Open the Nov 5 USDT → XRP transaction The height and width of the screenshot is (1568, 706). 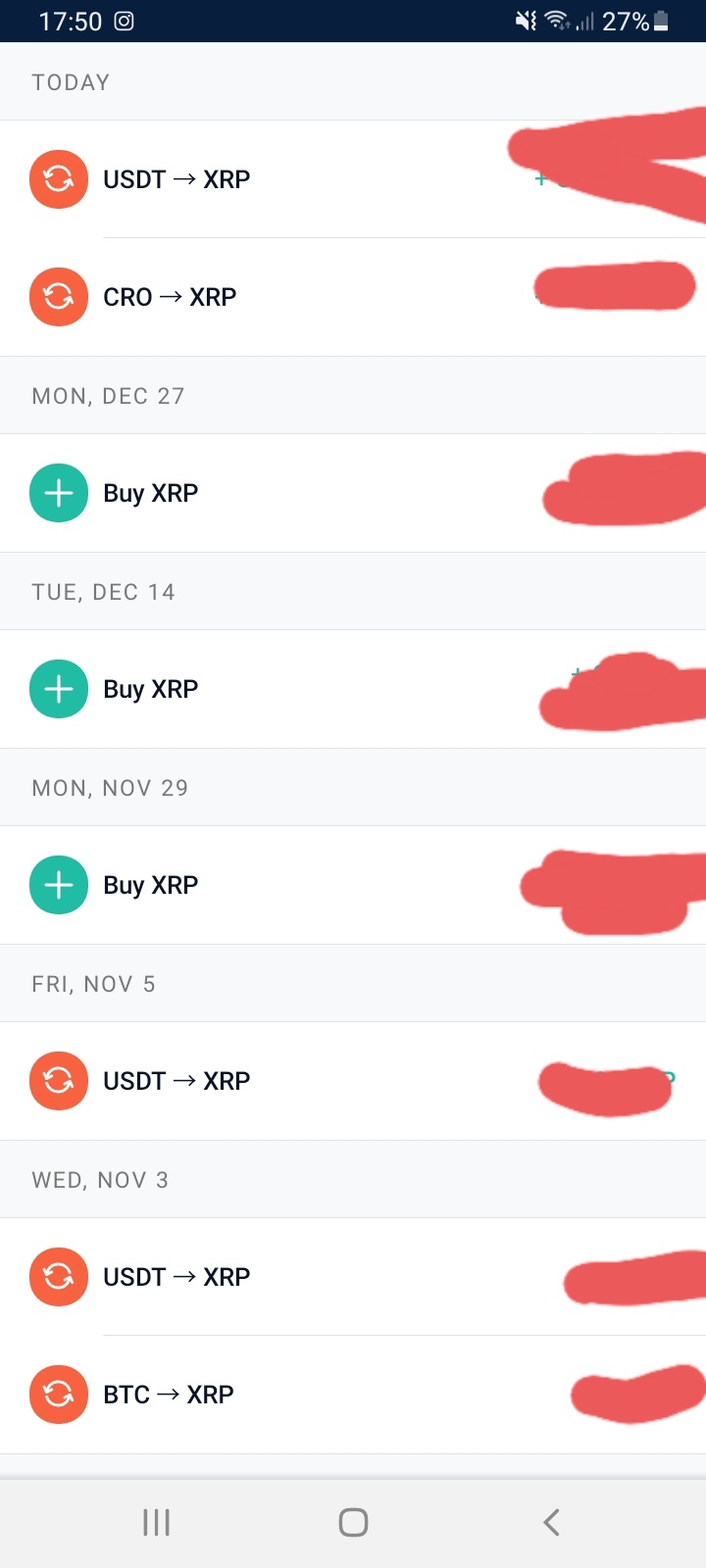(353, 1081)
